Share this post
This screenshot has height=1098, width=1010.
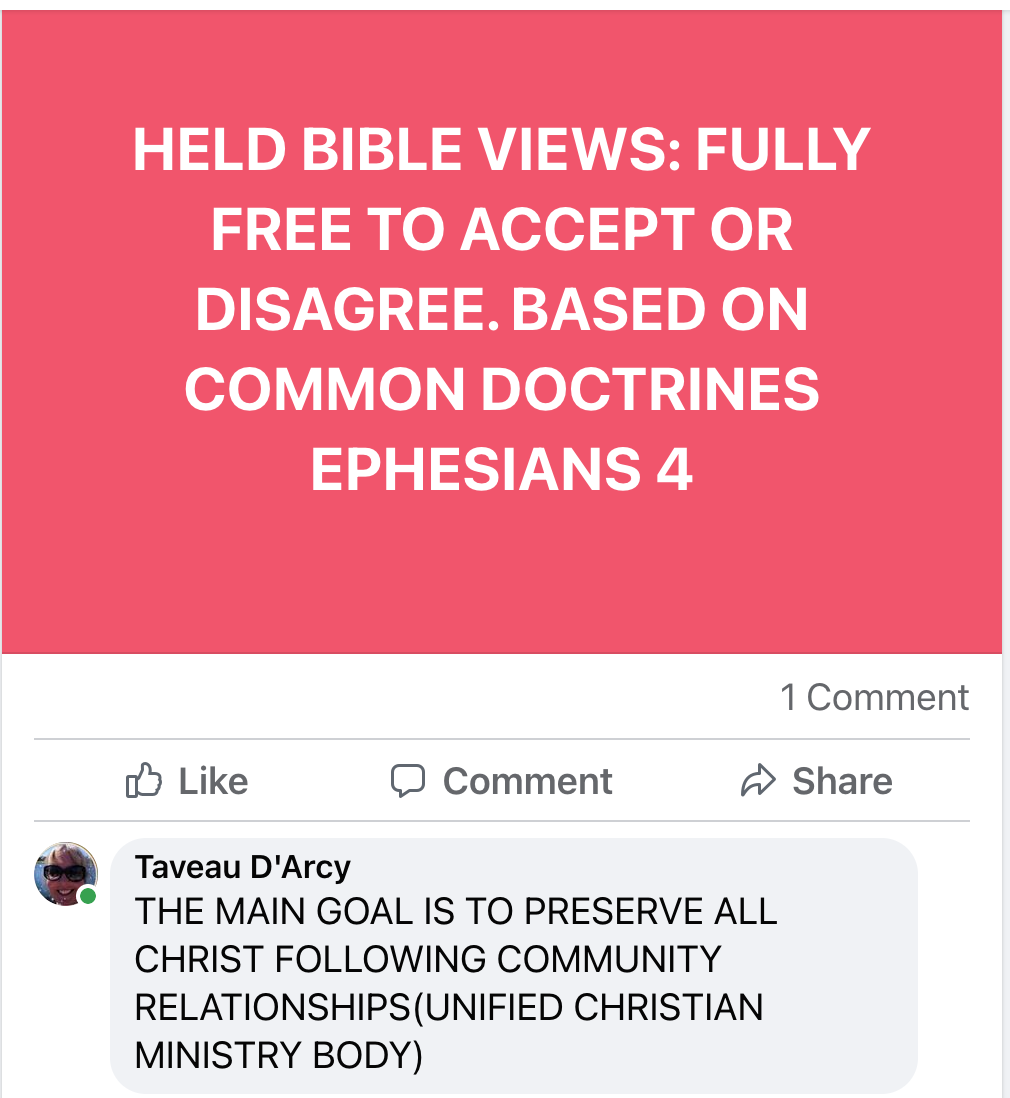coord(816,781)
